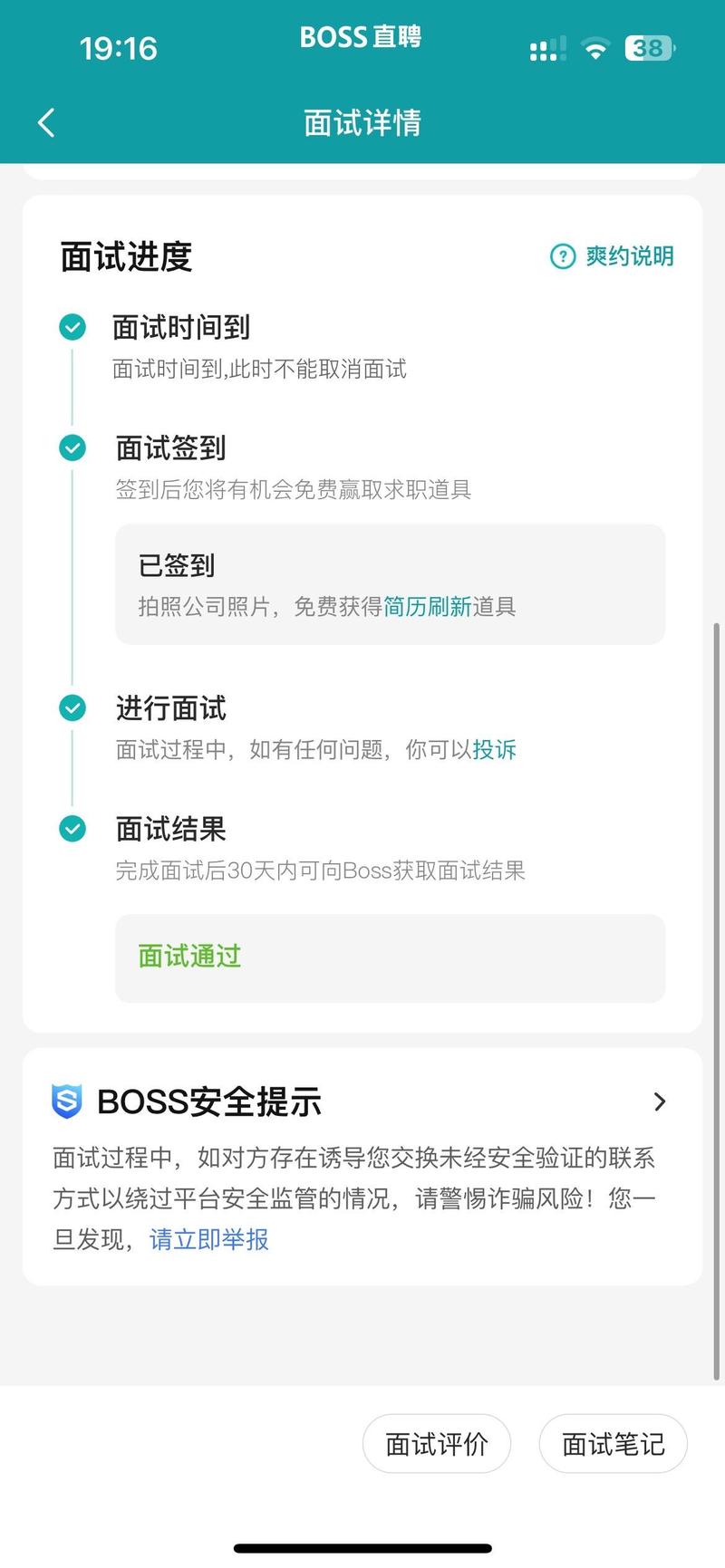Expand the BOSS安全提示 chevron arrow
Screen dimensions: 725x1568
(660, 1101)
